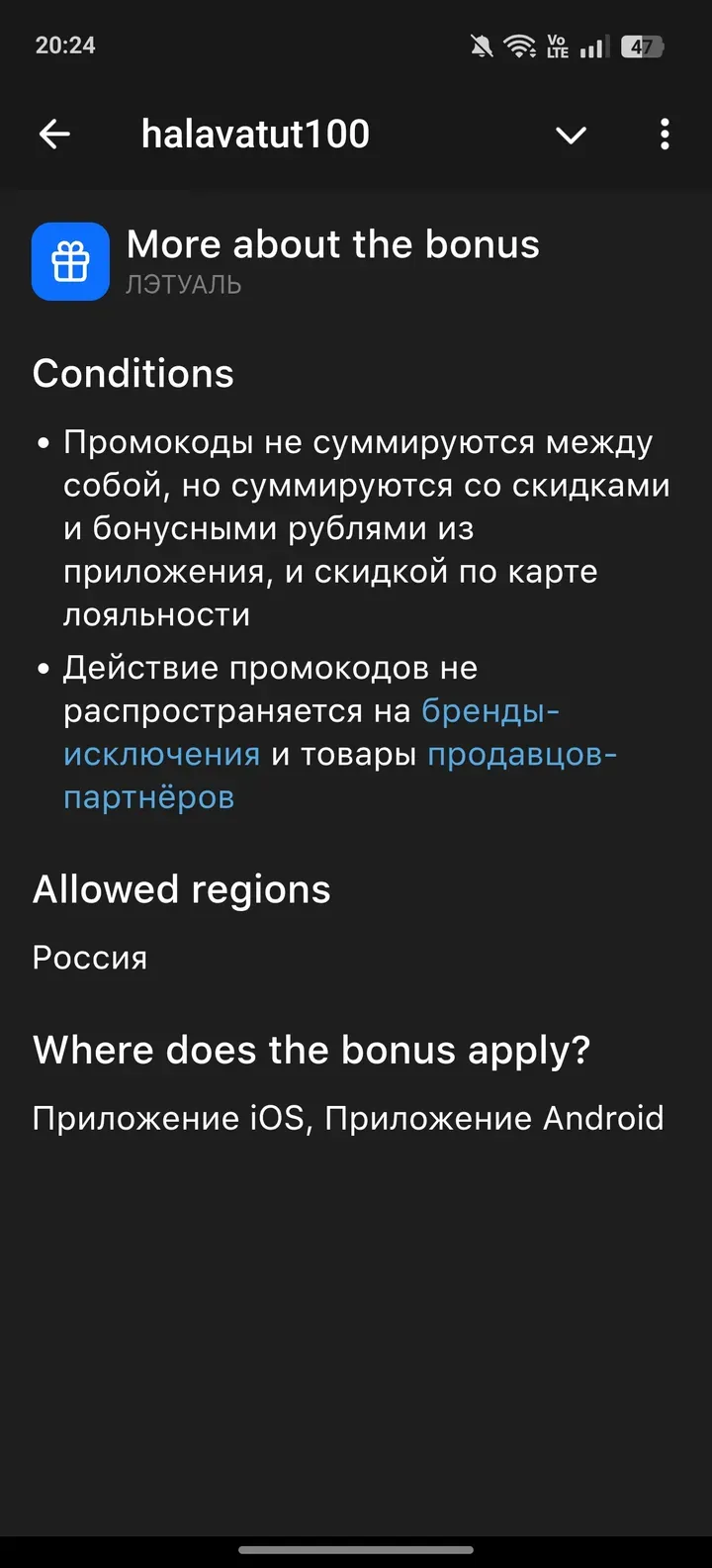Viewport: 712px width, 1568px height.
Task: Tap the Allowed regions heading
Action: 181,889
